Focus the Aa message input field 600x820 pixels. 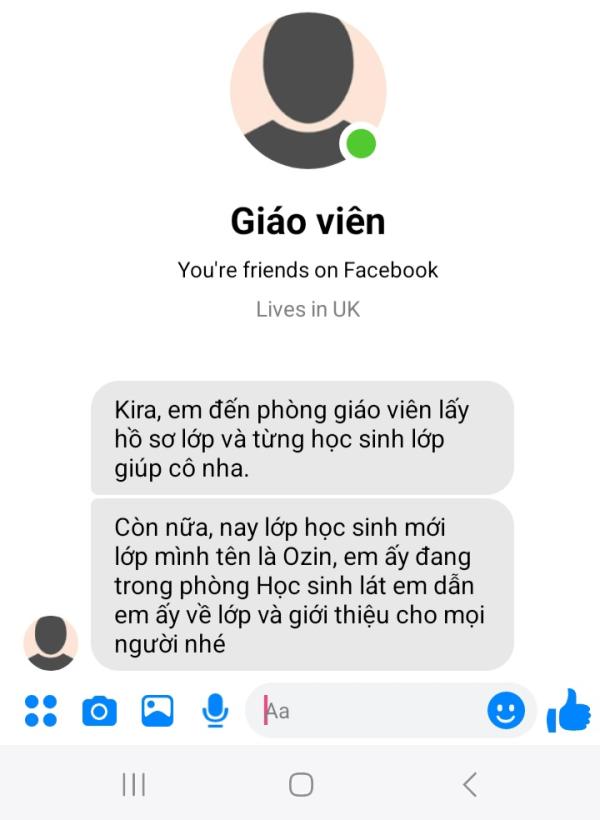pyautogui.click(x=370, y=711)
